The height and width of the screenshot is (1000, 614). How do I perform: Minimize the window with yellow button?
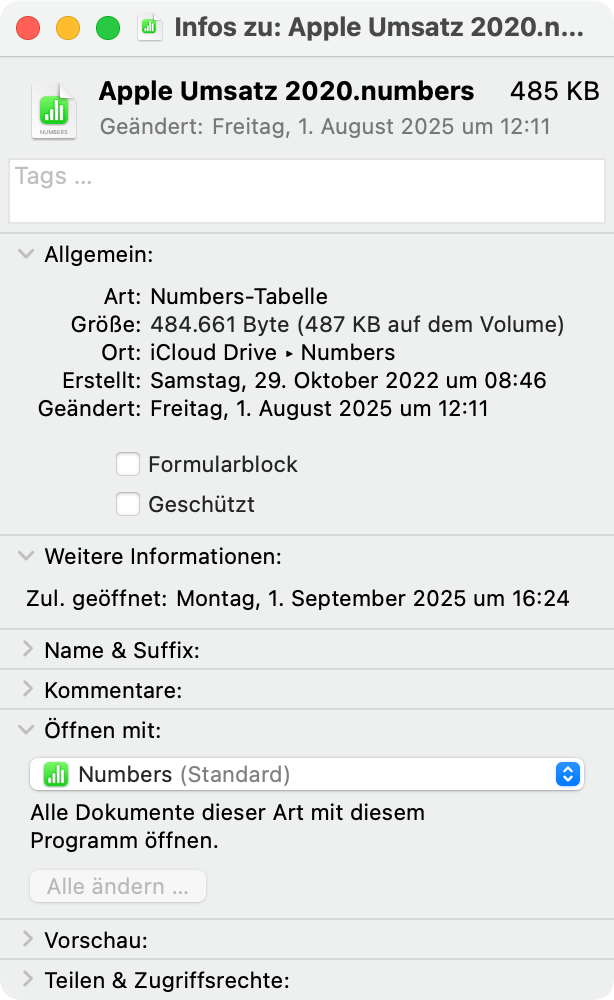68,28
